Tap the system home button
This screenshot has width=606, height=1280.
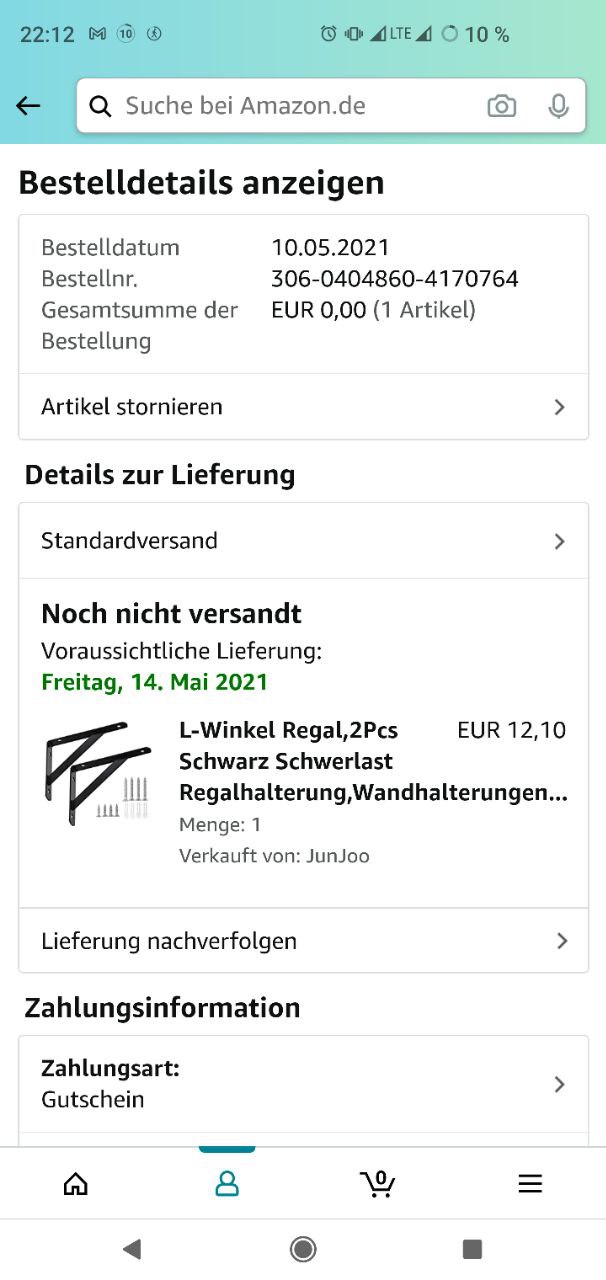click(303, 1248)
